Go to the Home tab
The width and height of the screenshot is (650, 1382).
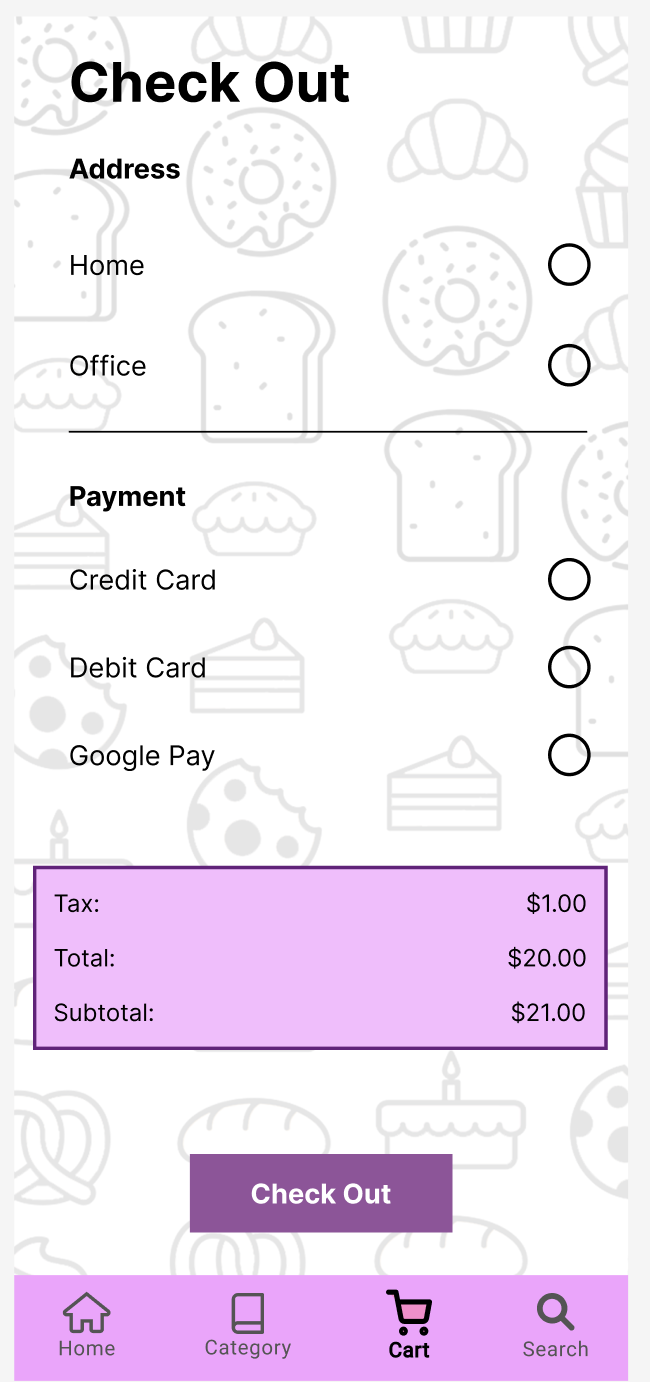pos(87,1326)
